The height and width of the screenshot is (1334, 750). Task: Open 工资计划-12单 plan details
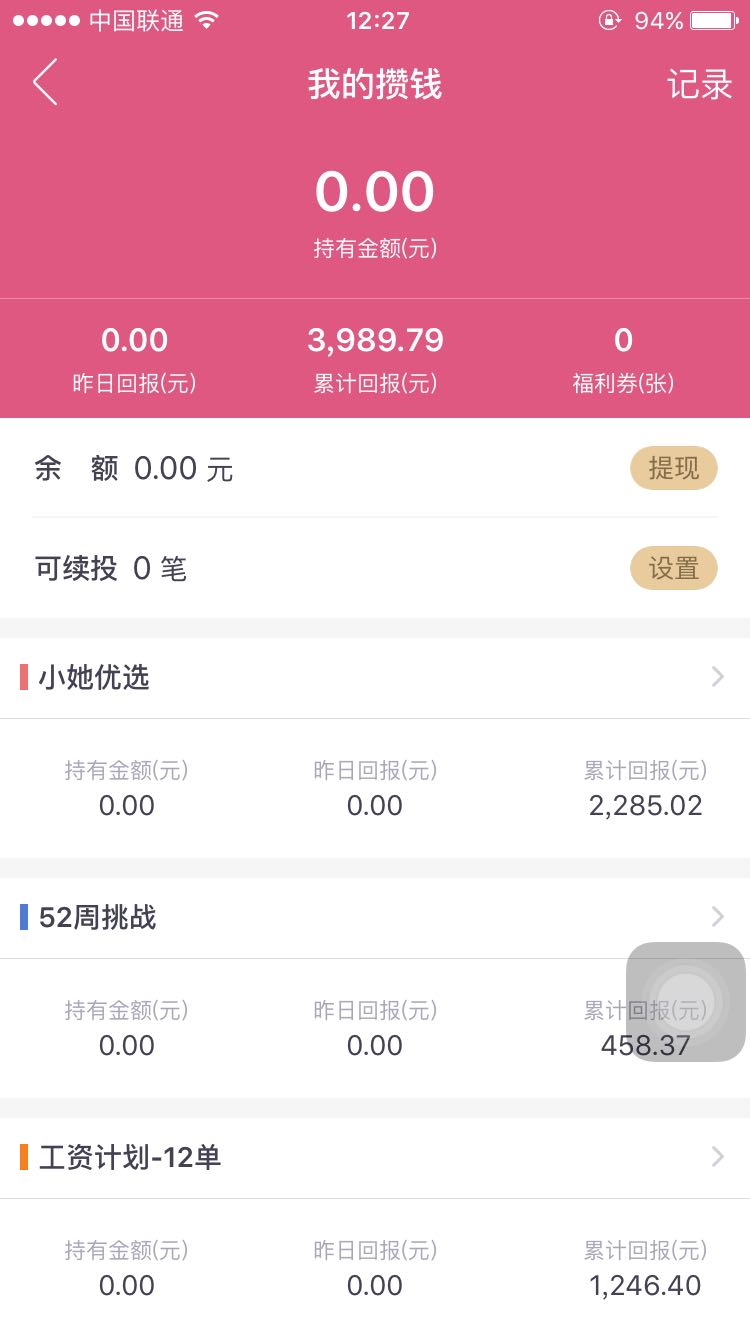tap(375, 1158)
